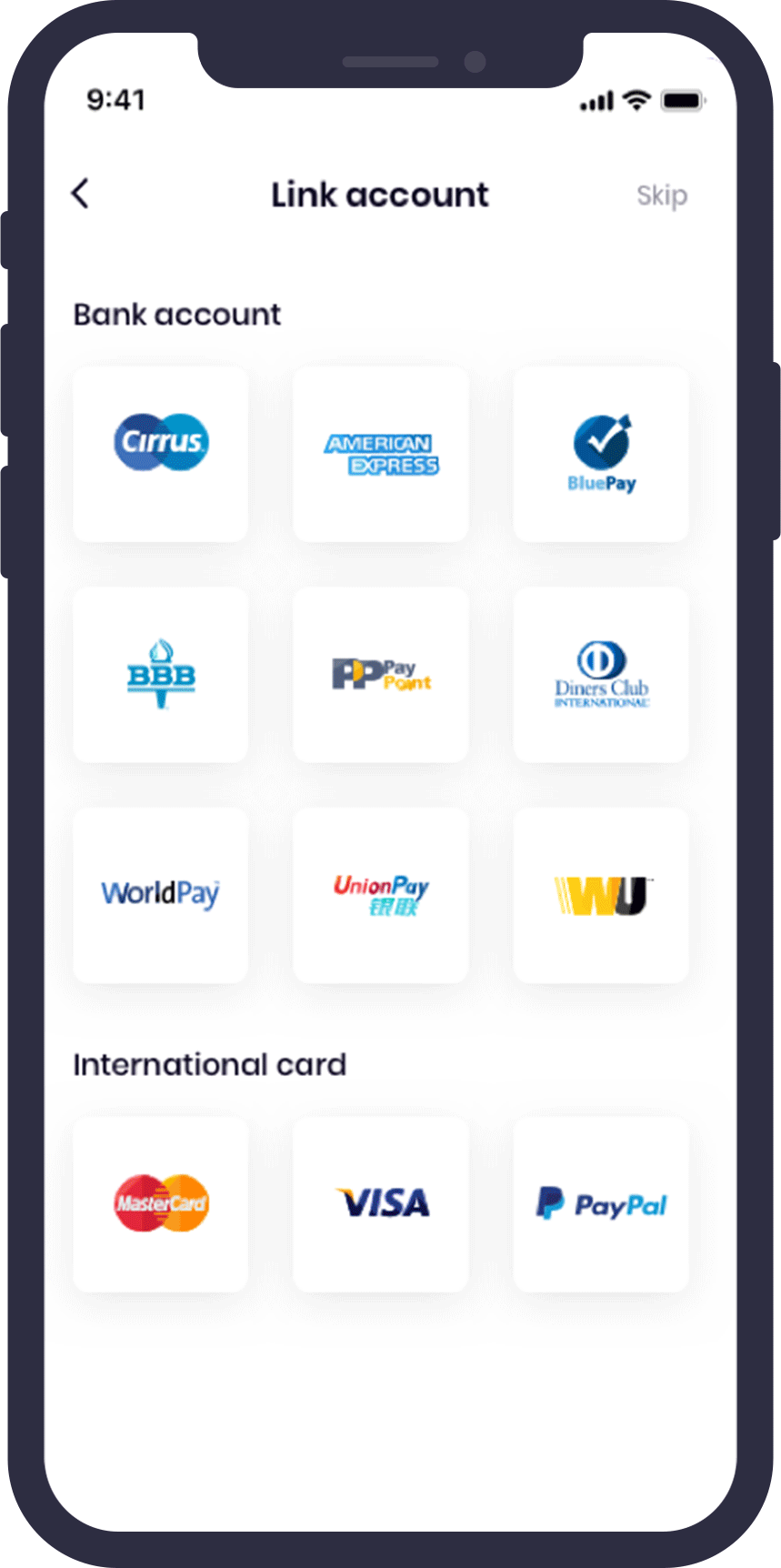Pick the BluePay option
The width and height of the screenshot is (781, 1568).
click(x=601, y=454)
